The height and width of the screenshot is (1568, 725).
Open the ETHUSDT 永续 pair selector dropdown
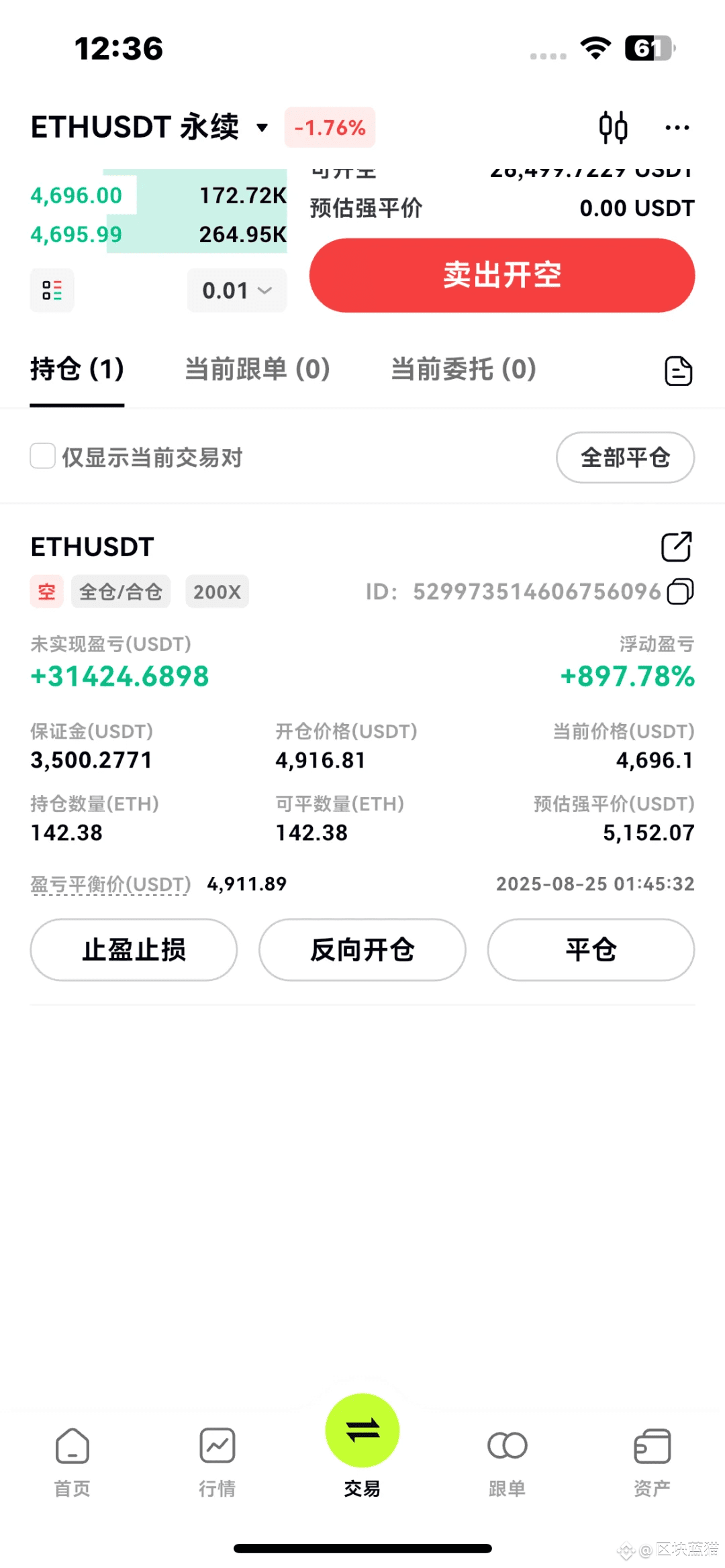point(150,127)
